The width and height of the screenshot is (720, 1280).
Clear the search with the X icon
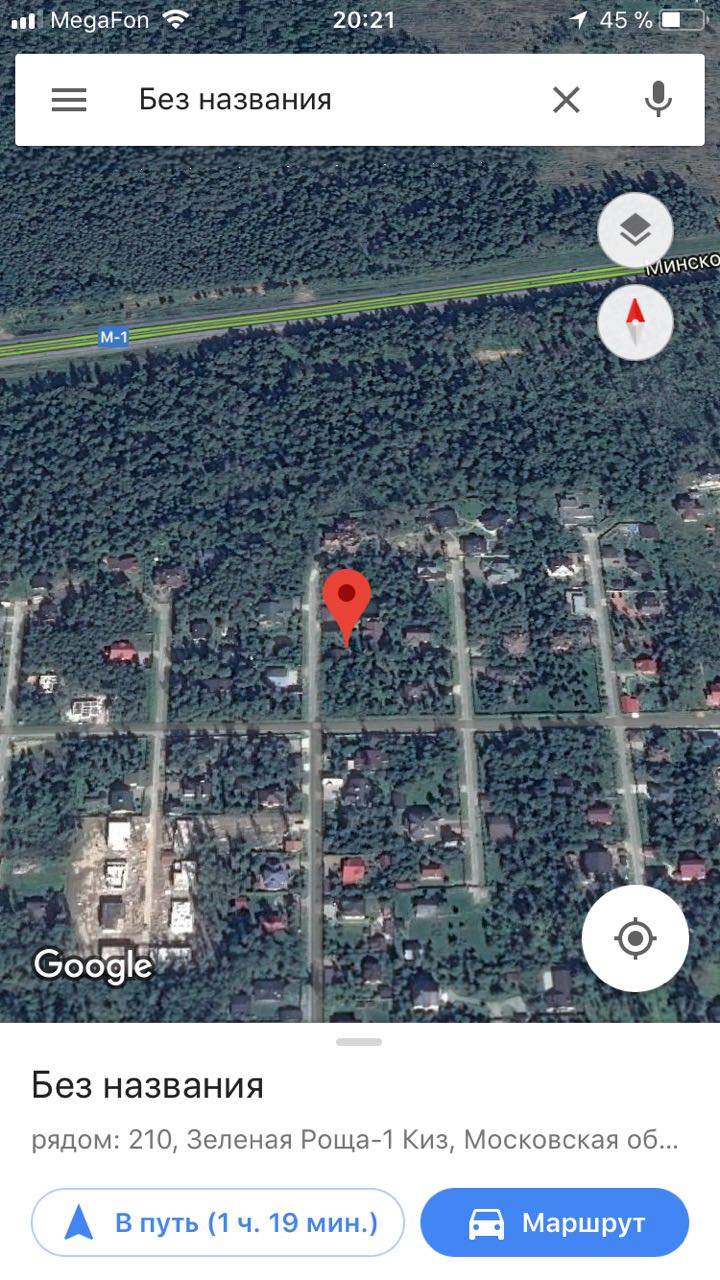567,100
